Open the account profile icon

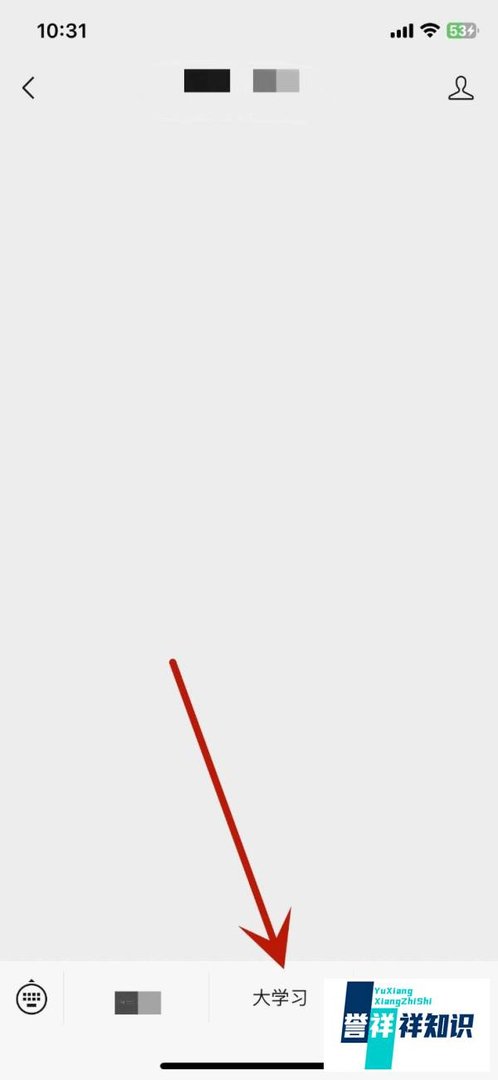click(461, 87)
